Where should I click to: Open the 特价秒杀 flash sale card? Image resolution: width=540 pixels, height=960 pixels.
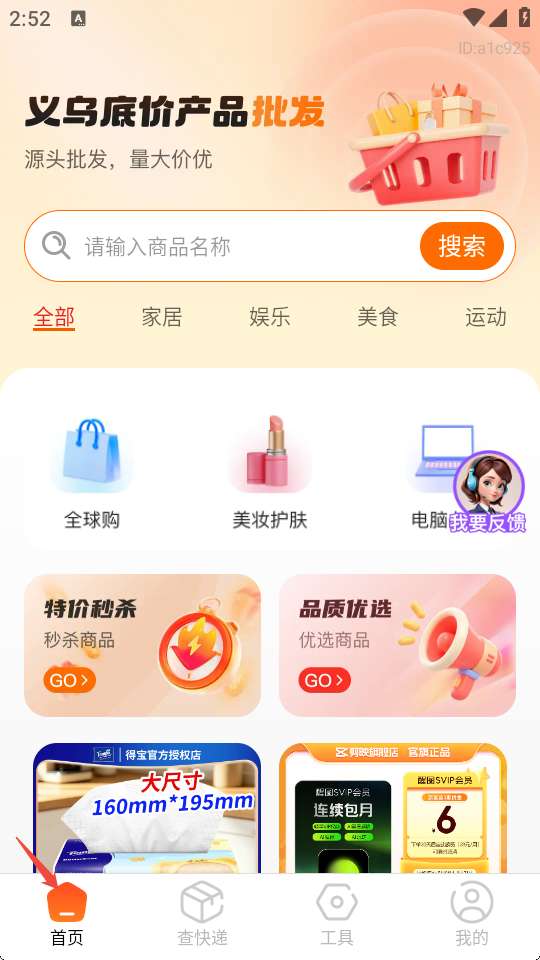(143, 645)
